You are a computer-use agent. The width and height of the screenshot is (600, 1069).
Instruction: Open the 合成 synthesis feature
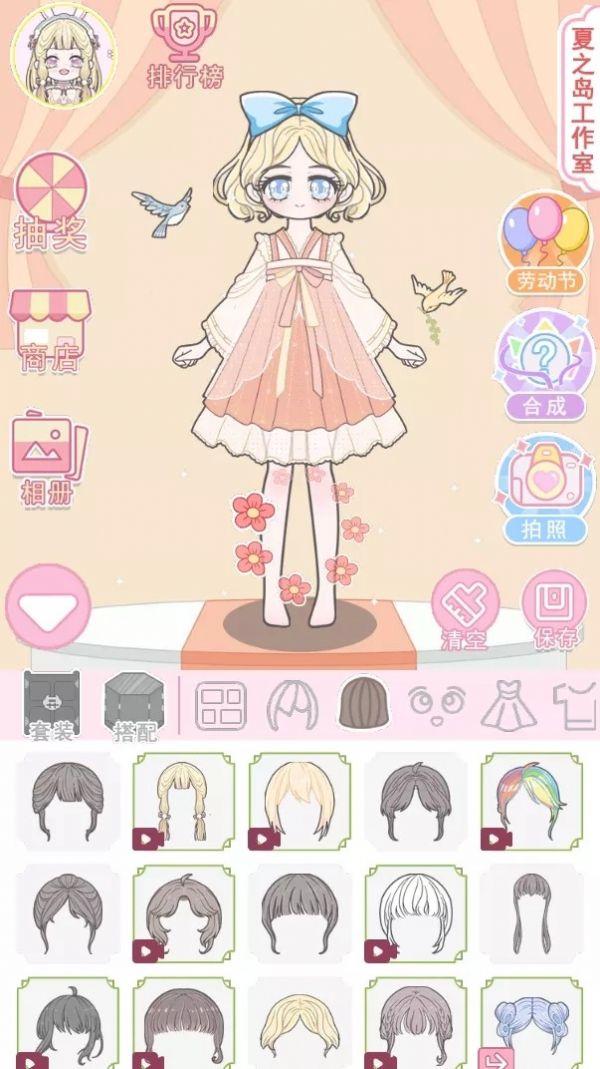tap(544, 366)
